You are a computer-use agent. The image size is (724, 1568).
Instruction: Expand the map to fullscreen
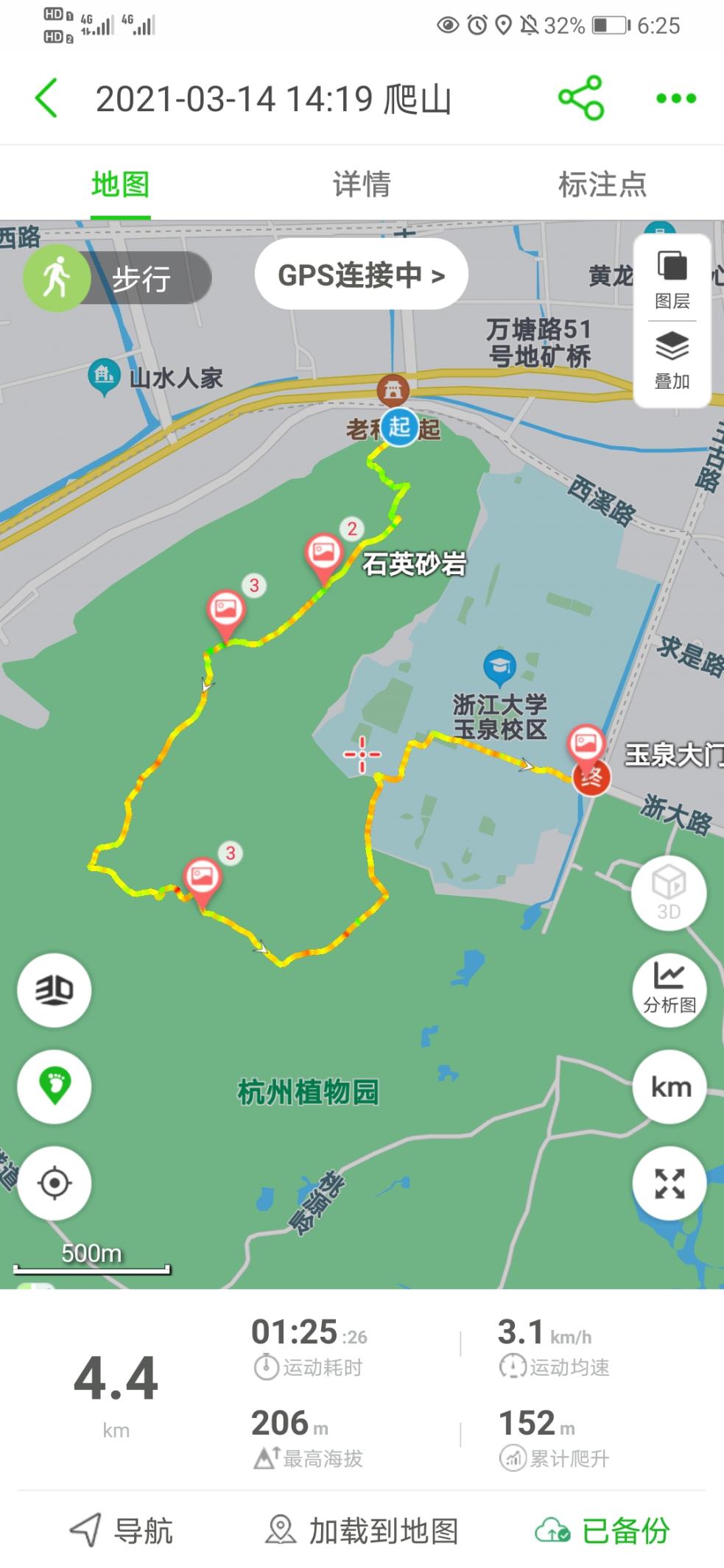pyautogui.click(x=669, y=1183)
